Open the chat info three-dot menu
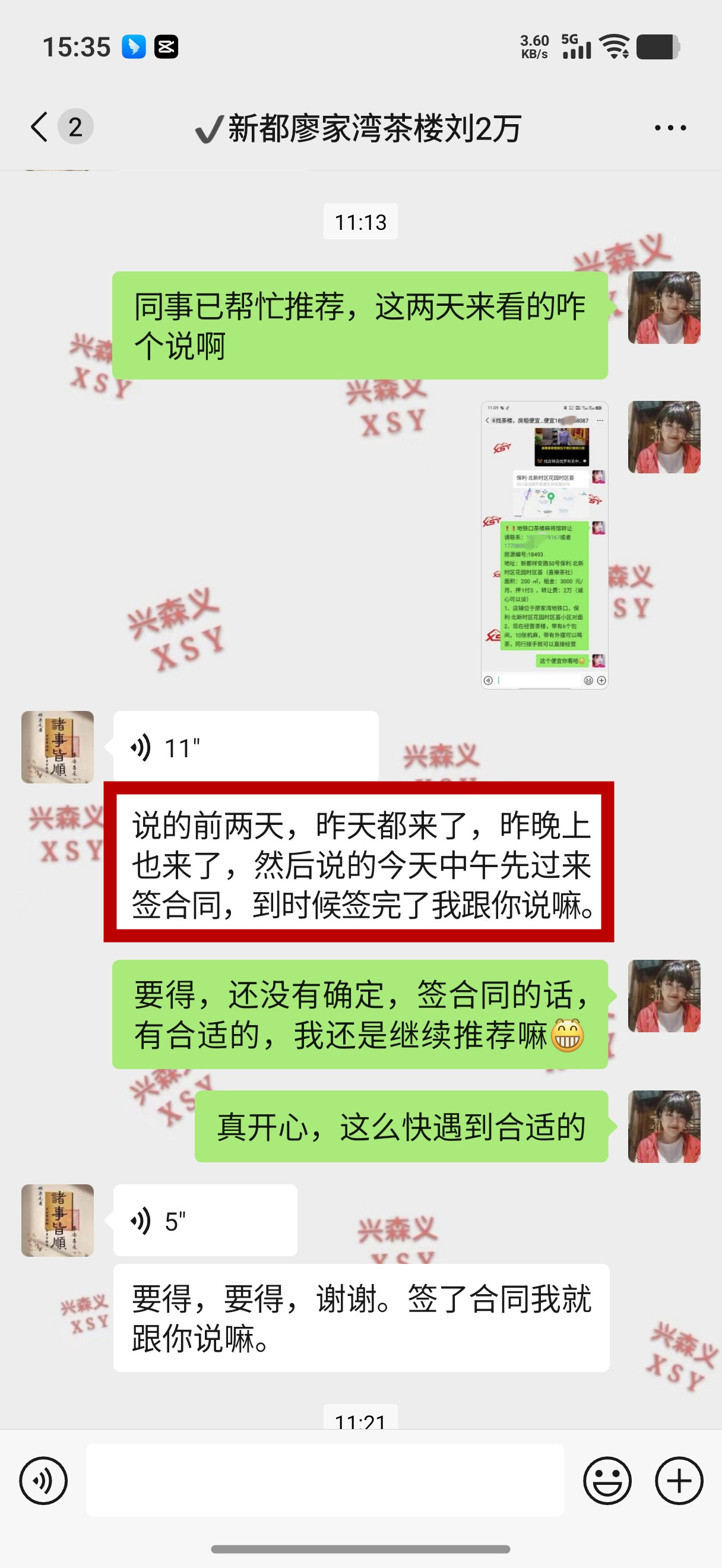This screenshot has height=1568, width=722. 670,128
